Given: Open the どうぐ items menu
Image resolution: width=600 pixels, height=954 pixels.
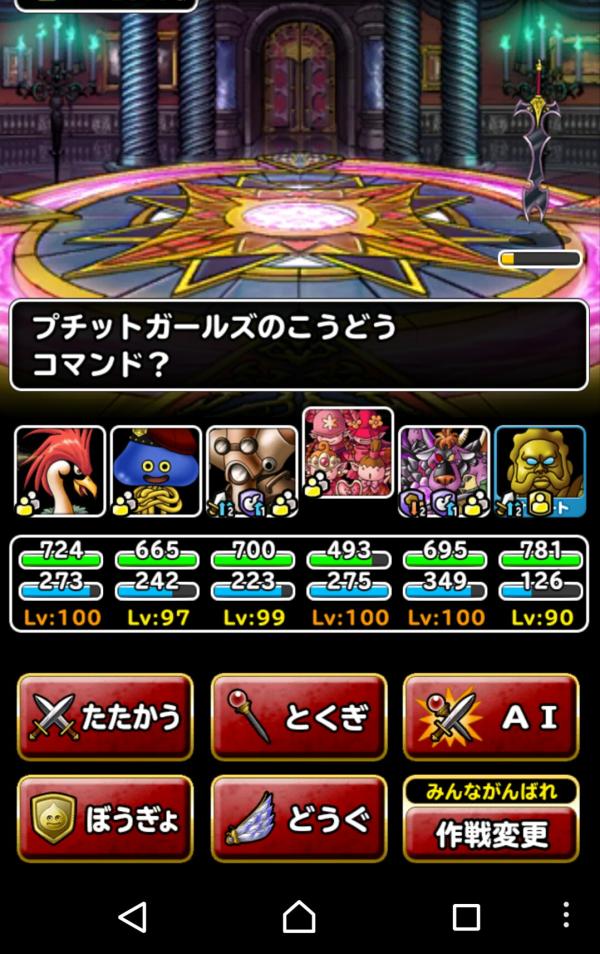Looking at the screenshot, I should pyautogui.click(x=298, y=819).
